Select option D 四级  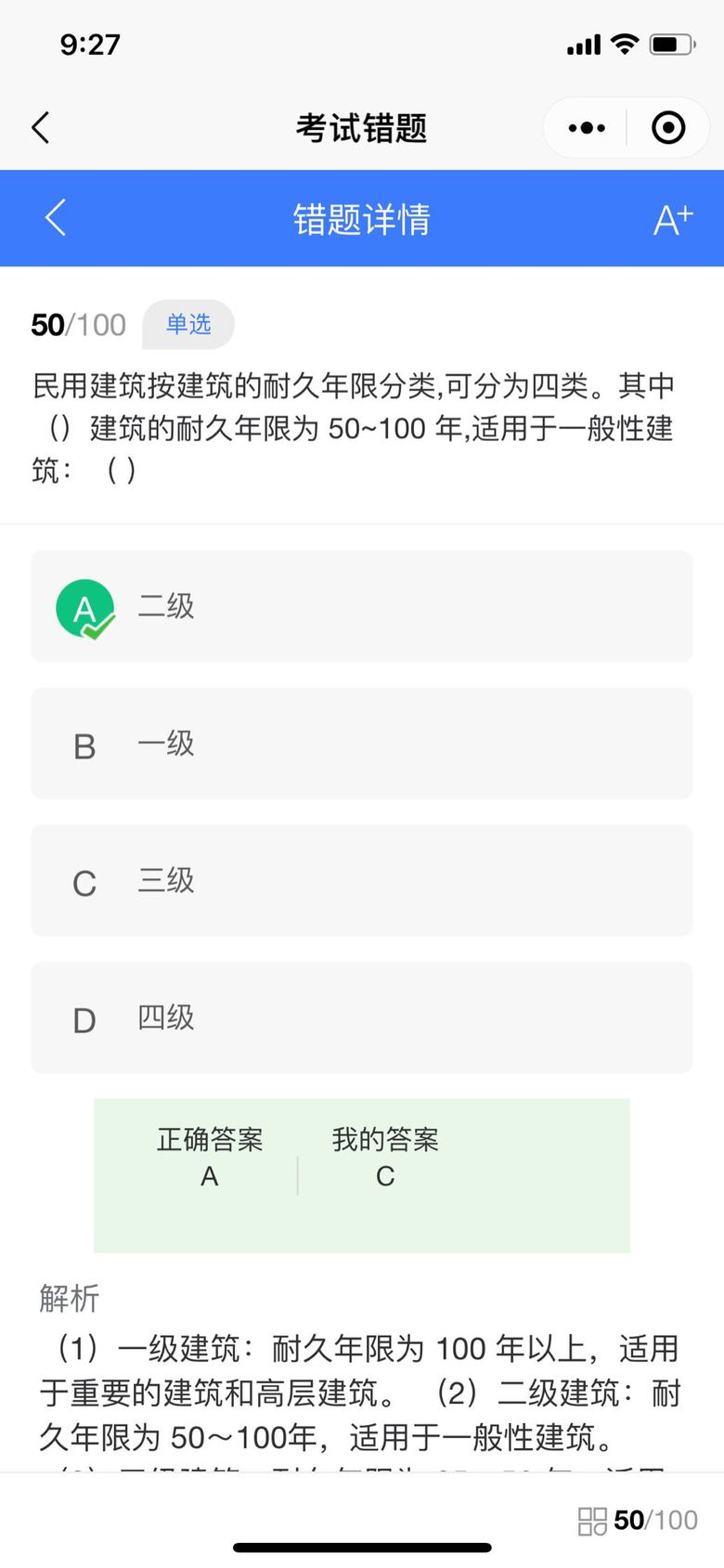pyautogui.click(x=362, y=1018)
